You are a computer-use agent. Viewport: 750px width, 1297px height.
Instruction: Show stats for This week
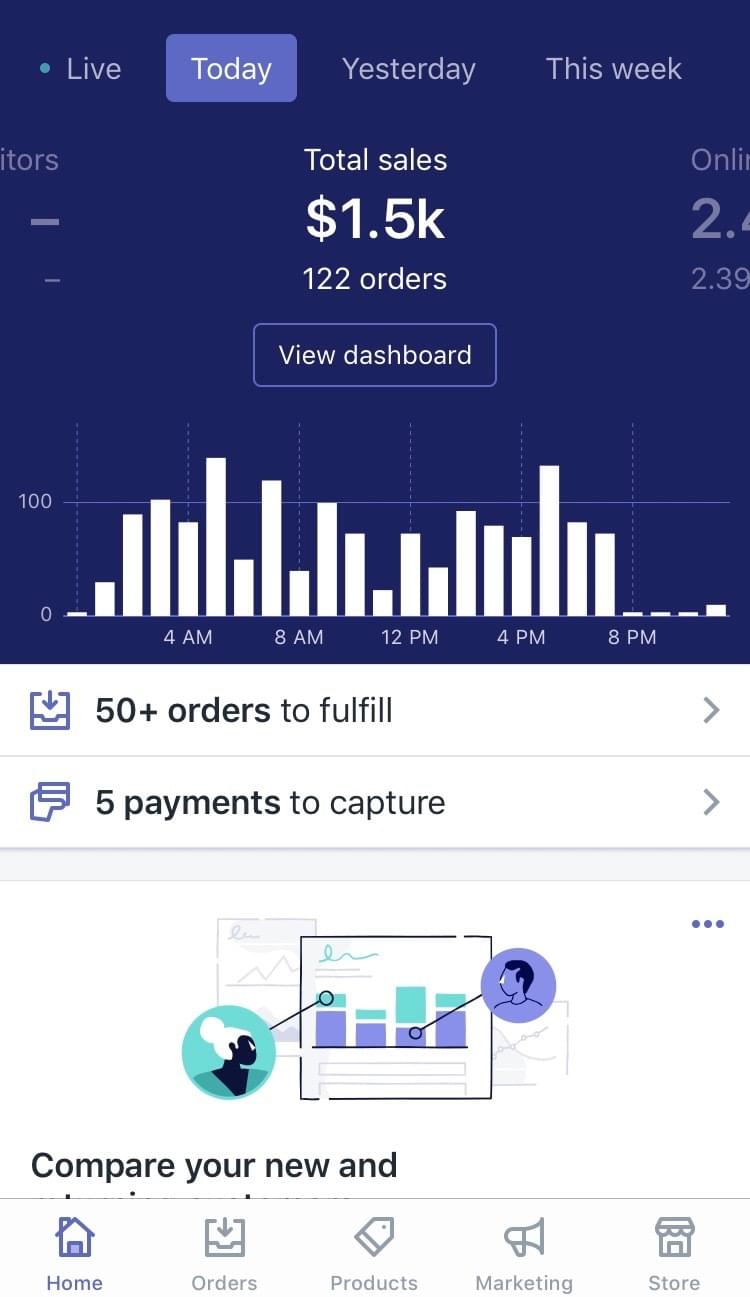(x=613, y=69)
